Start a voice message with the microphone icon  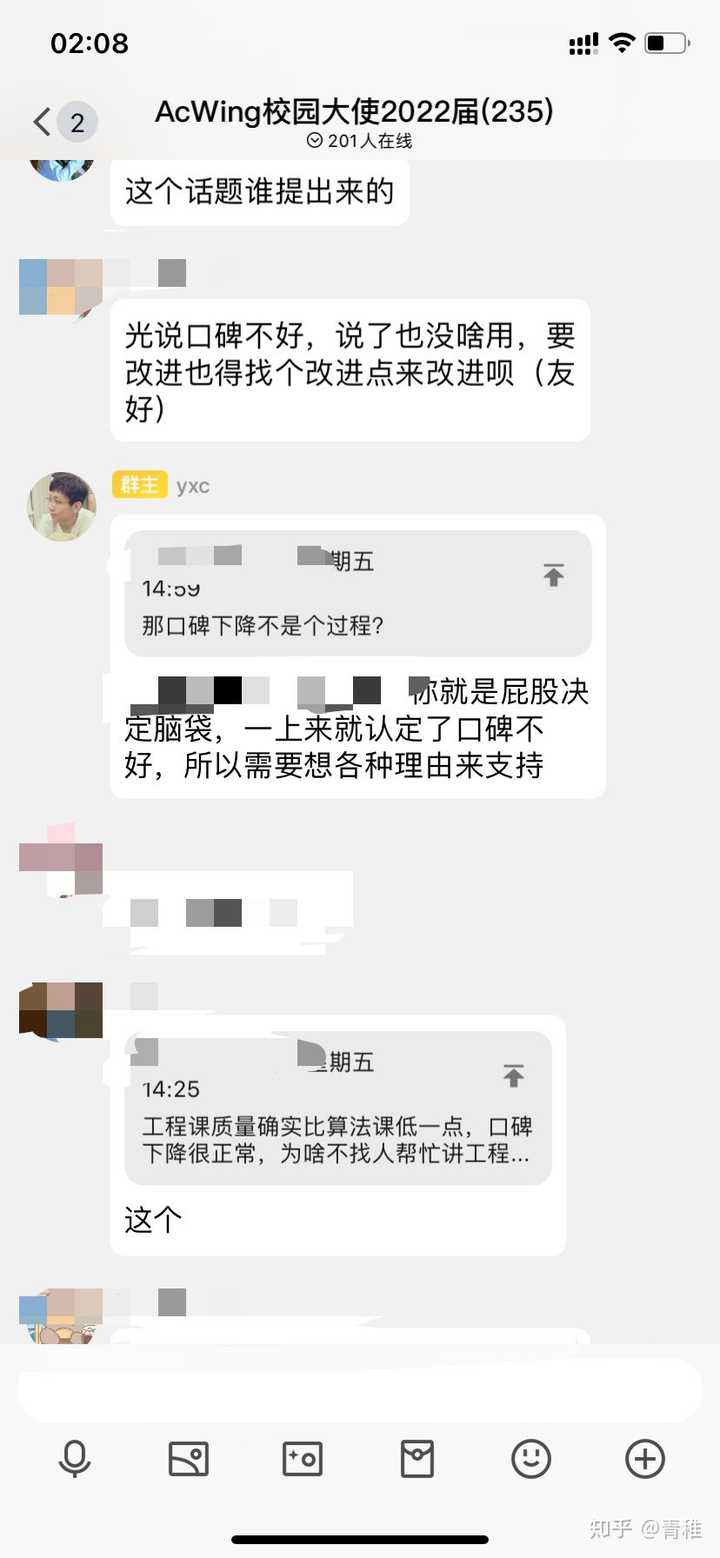coord(75,1459)
